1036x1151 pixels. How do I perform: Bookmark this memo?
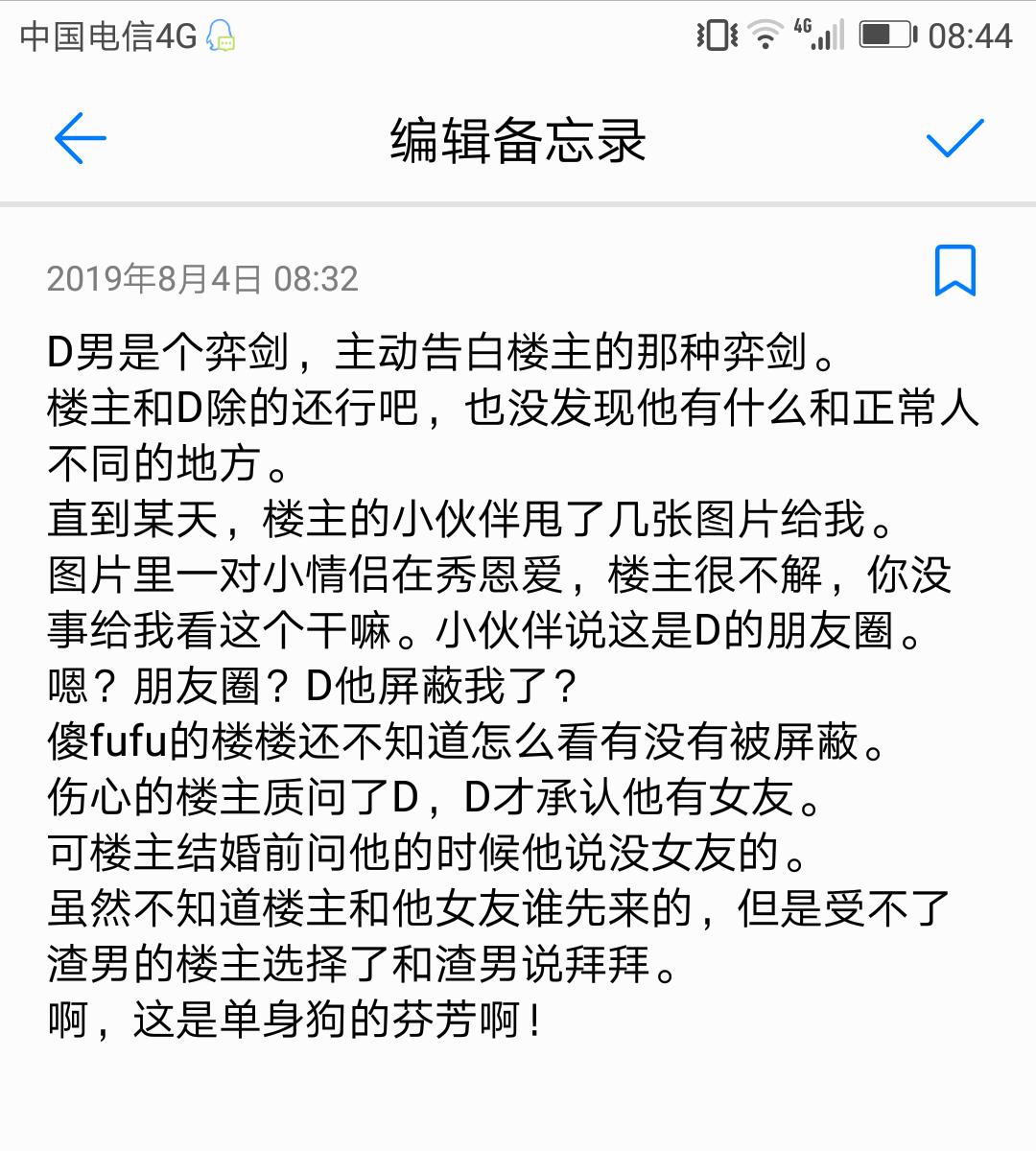[x=954, y=270]
